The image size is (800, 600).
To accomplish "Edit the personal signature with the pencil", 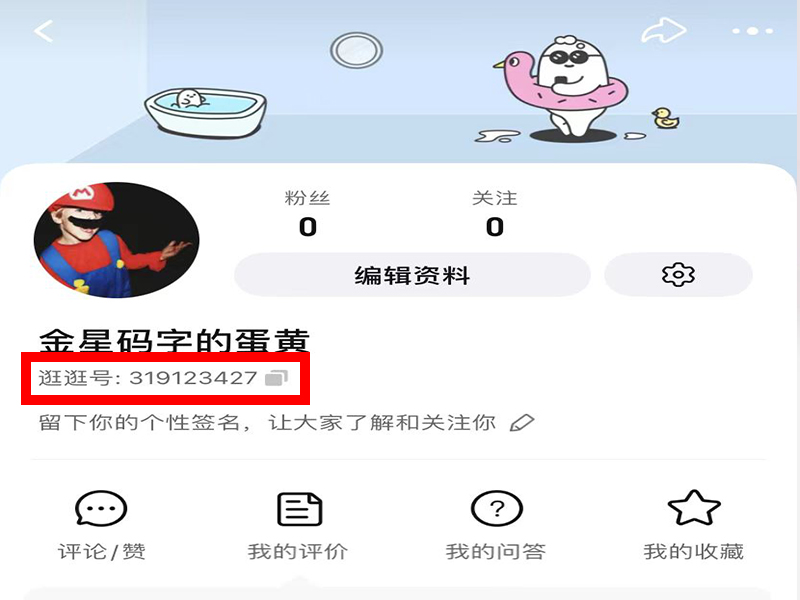I will 521,422.
